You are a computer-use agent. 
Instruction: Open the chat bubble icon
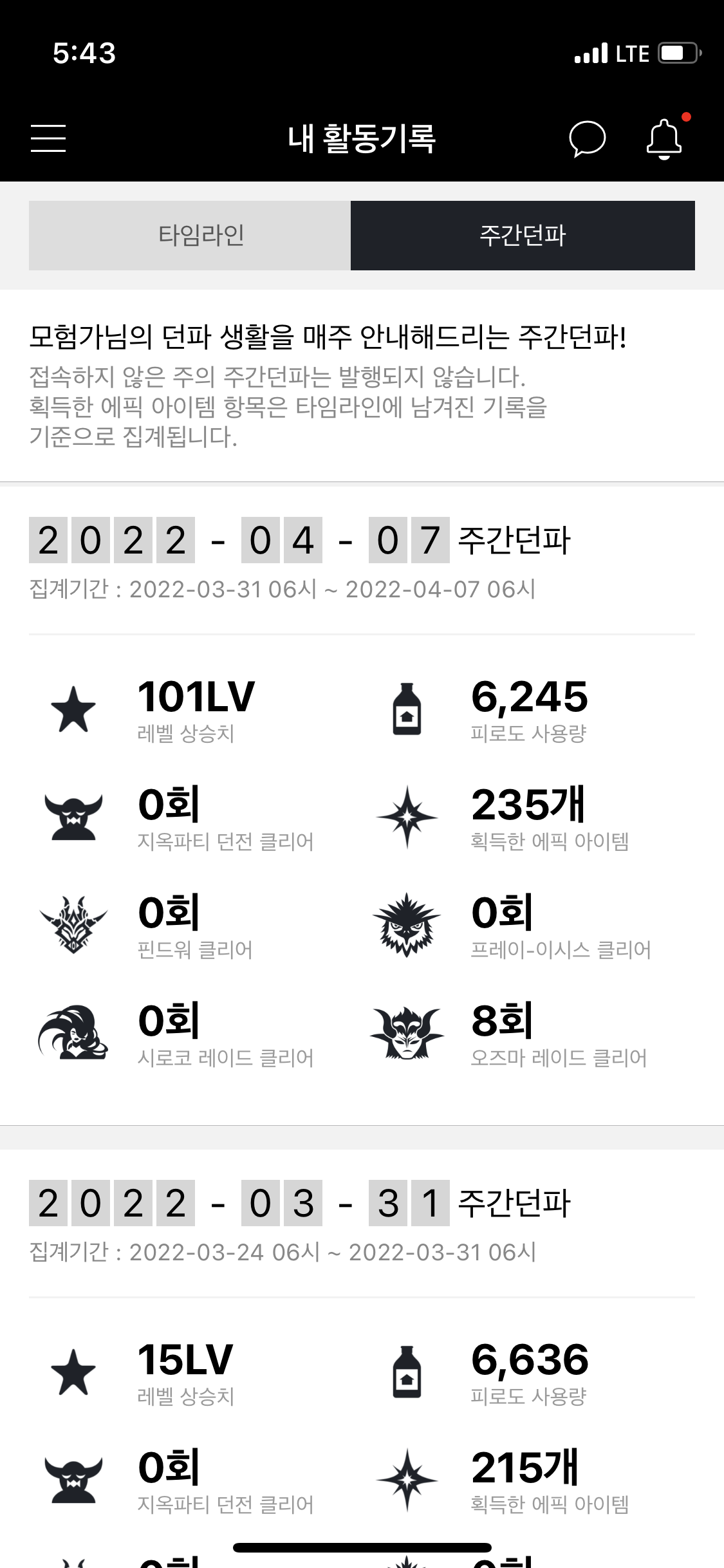tap(587, 138)
